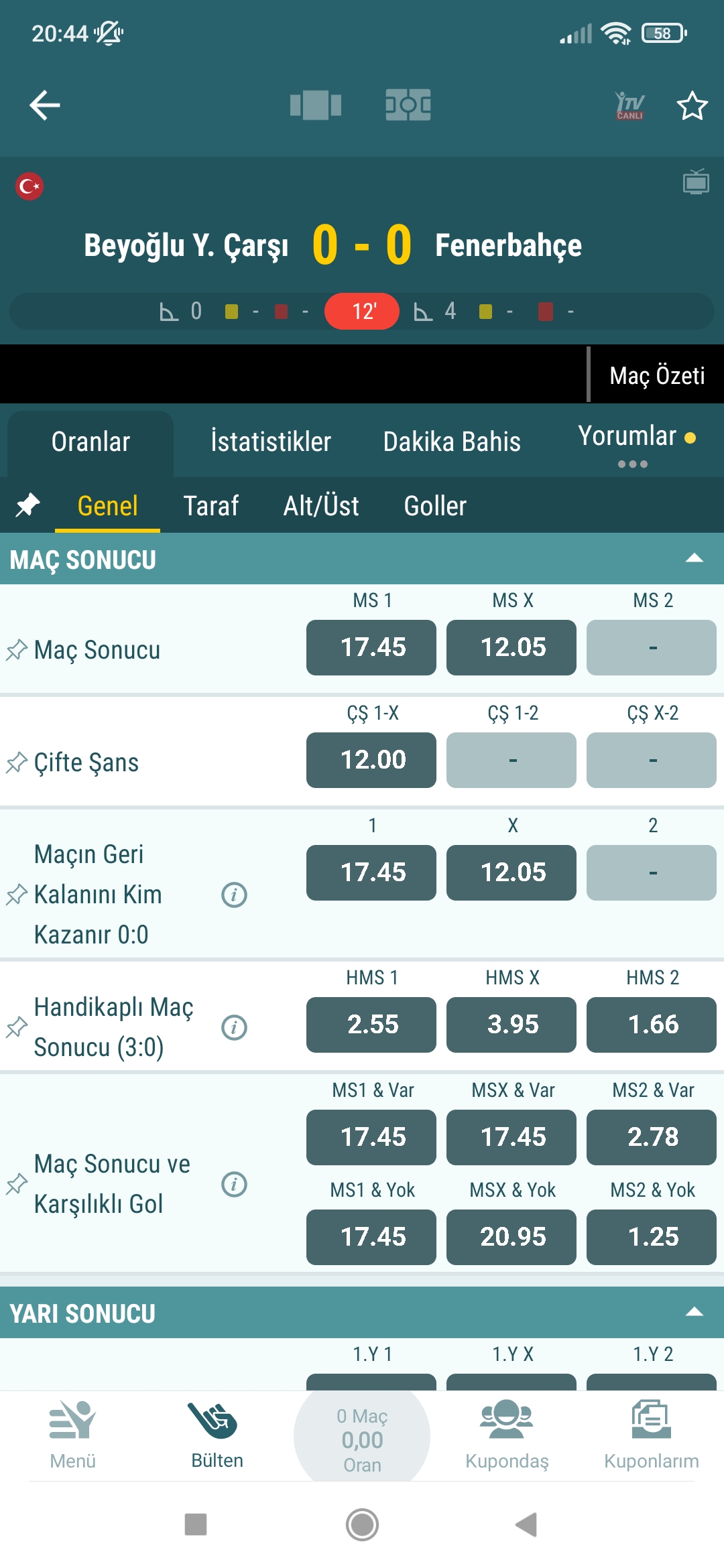Go back using the top-left arrow

click(x=45, y=105)
